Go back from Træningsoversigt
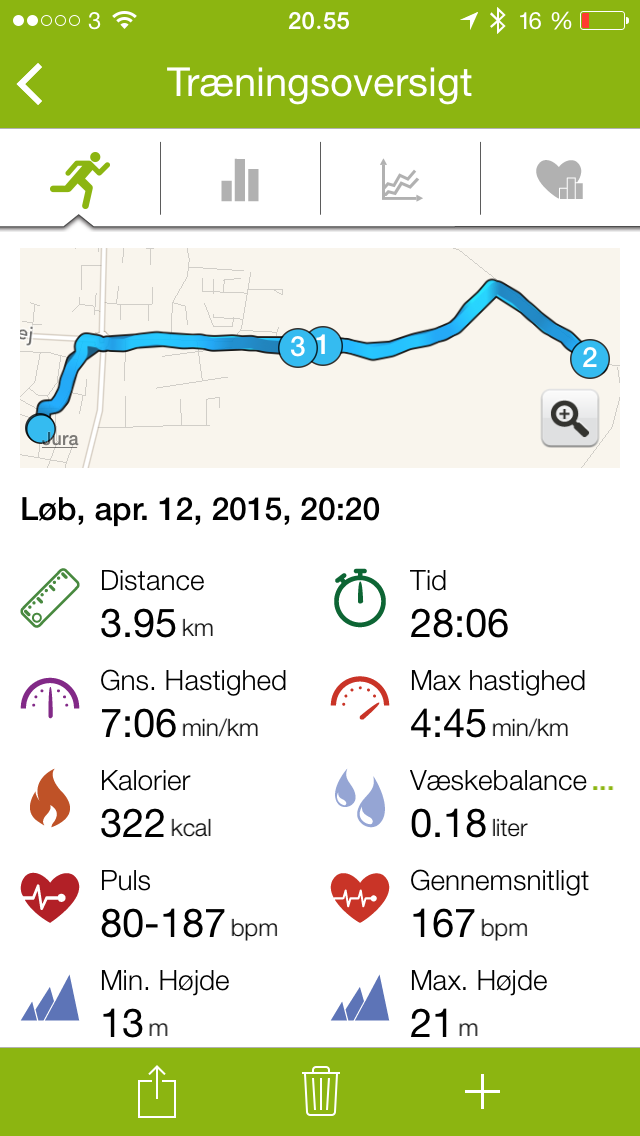This screenshot has height=1136, width=640. 31,84
